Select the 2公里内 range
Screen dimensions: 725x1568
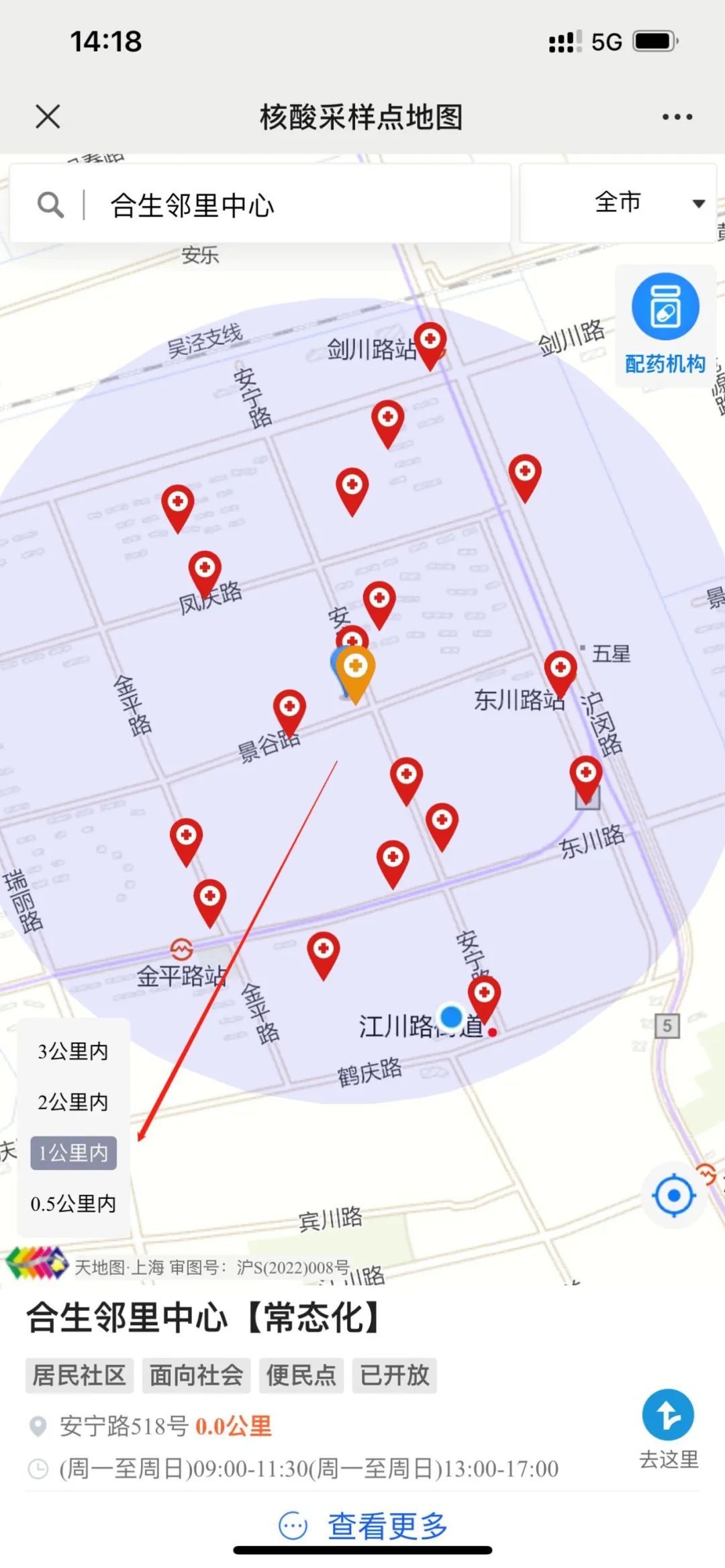(73, 1101)
